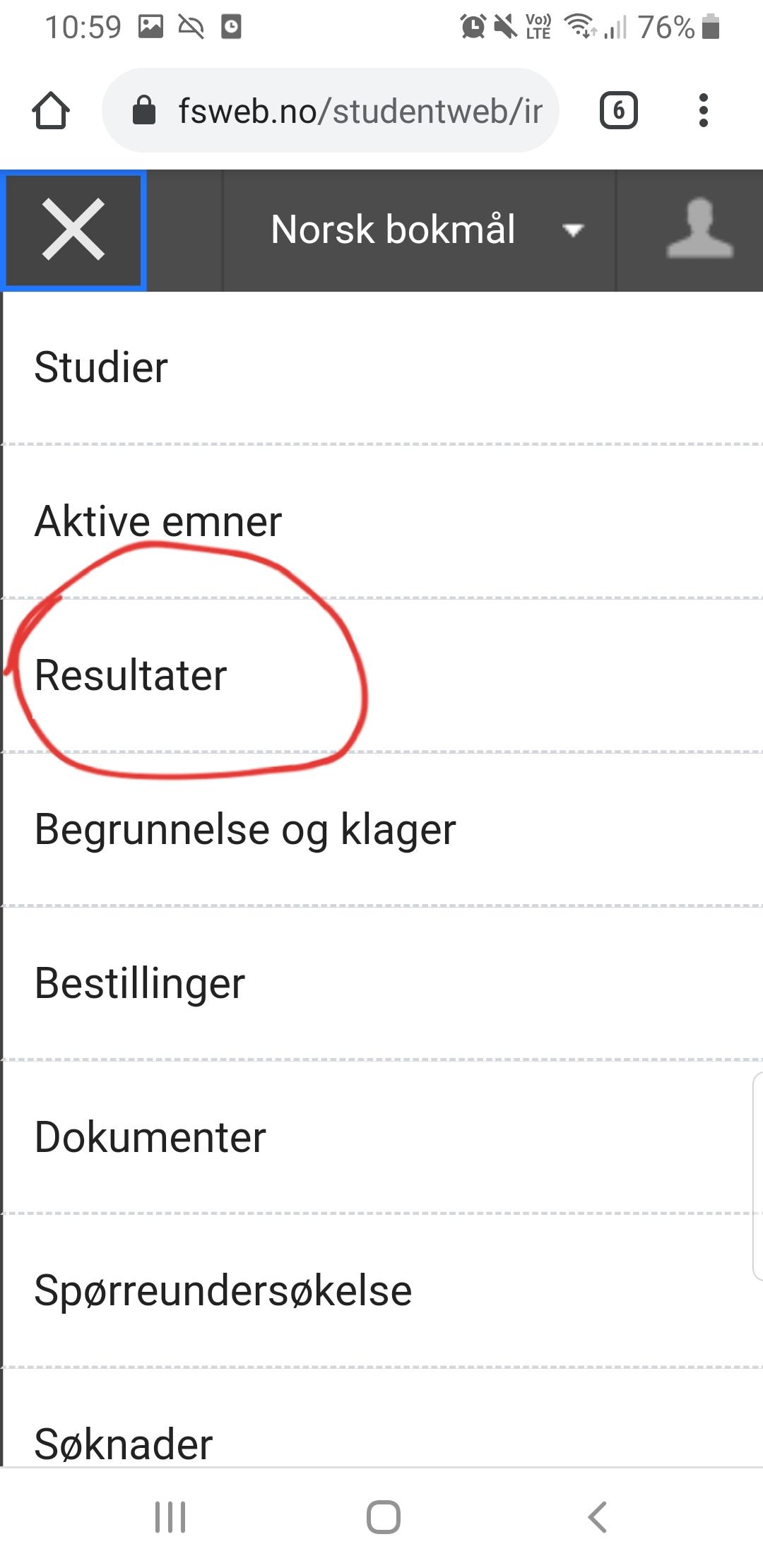Image resolution: width=763 pixels, height=1568 pixels.
Task: Close the navigation menu with the X
Action: coord(73,230)
